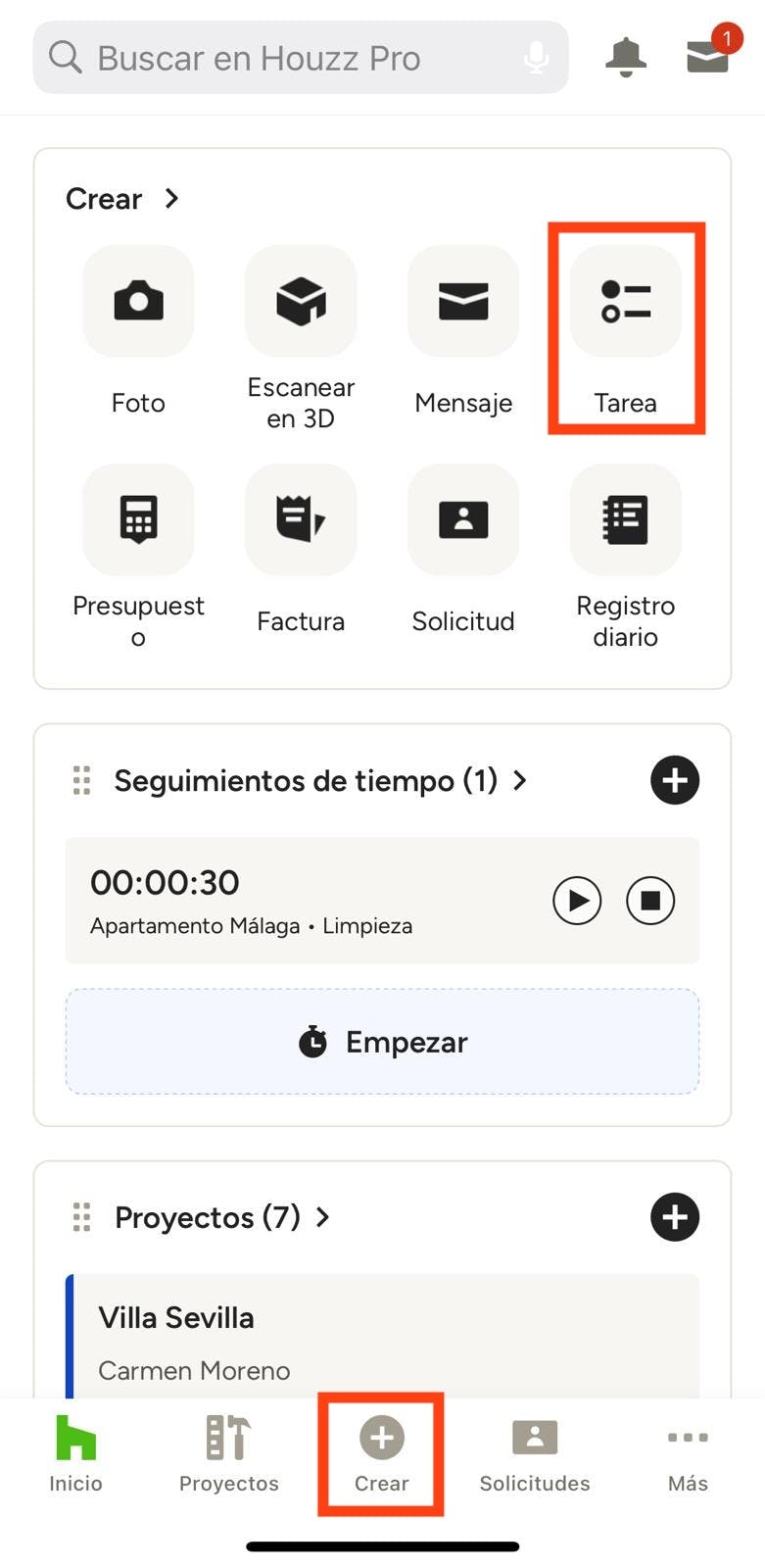Add a new Tarea
The width and height of the screenshot is (765, 1568).
[x=626, y=302]
